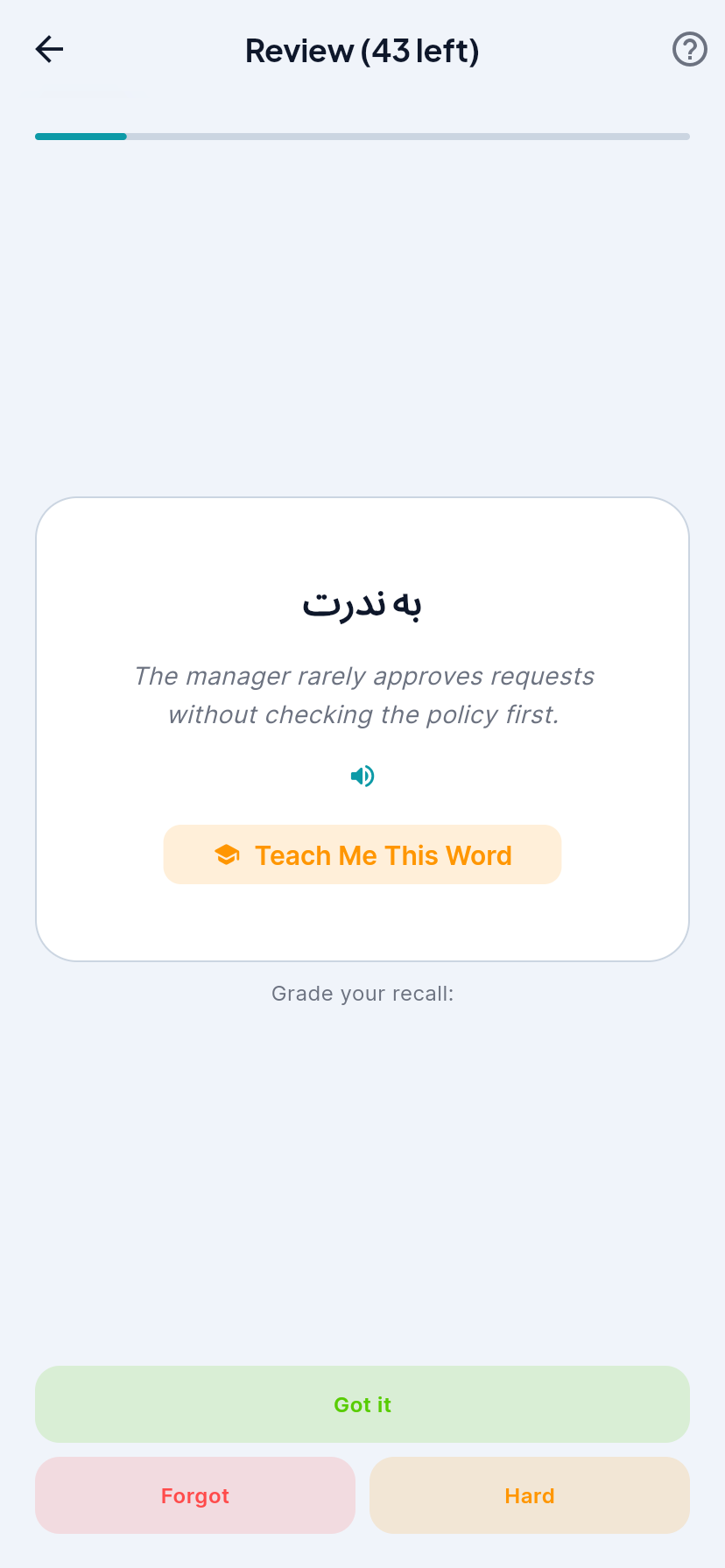Rate this card as Hard
Screen dimensions: 725x1568
(530, 1495)
